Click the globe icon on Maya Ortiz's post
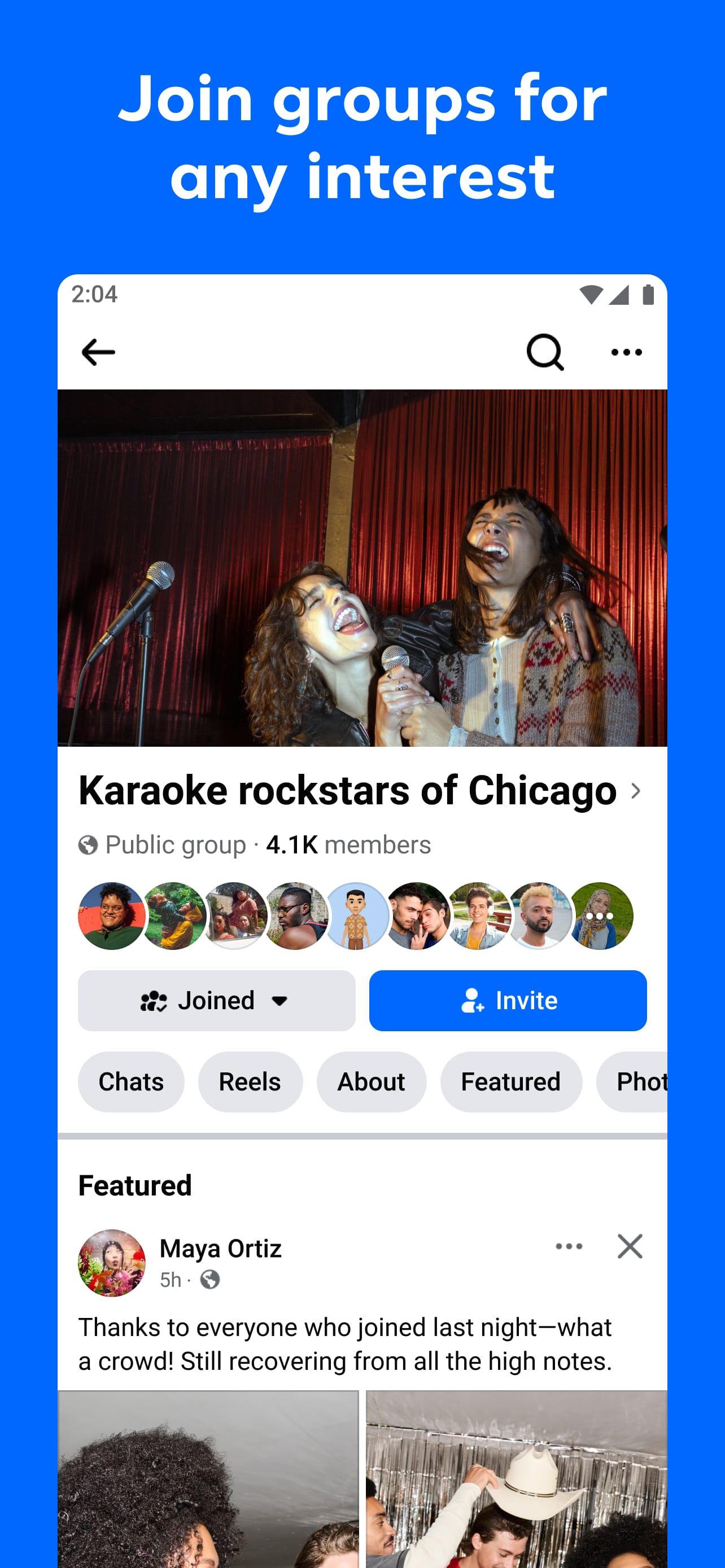Viewport: 725px width, 1568px height. tap(210, 1280)
